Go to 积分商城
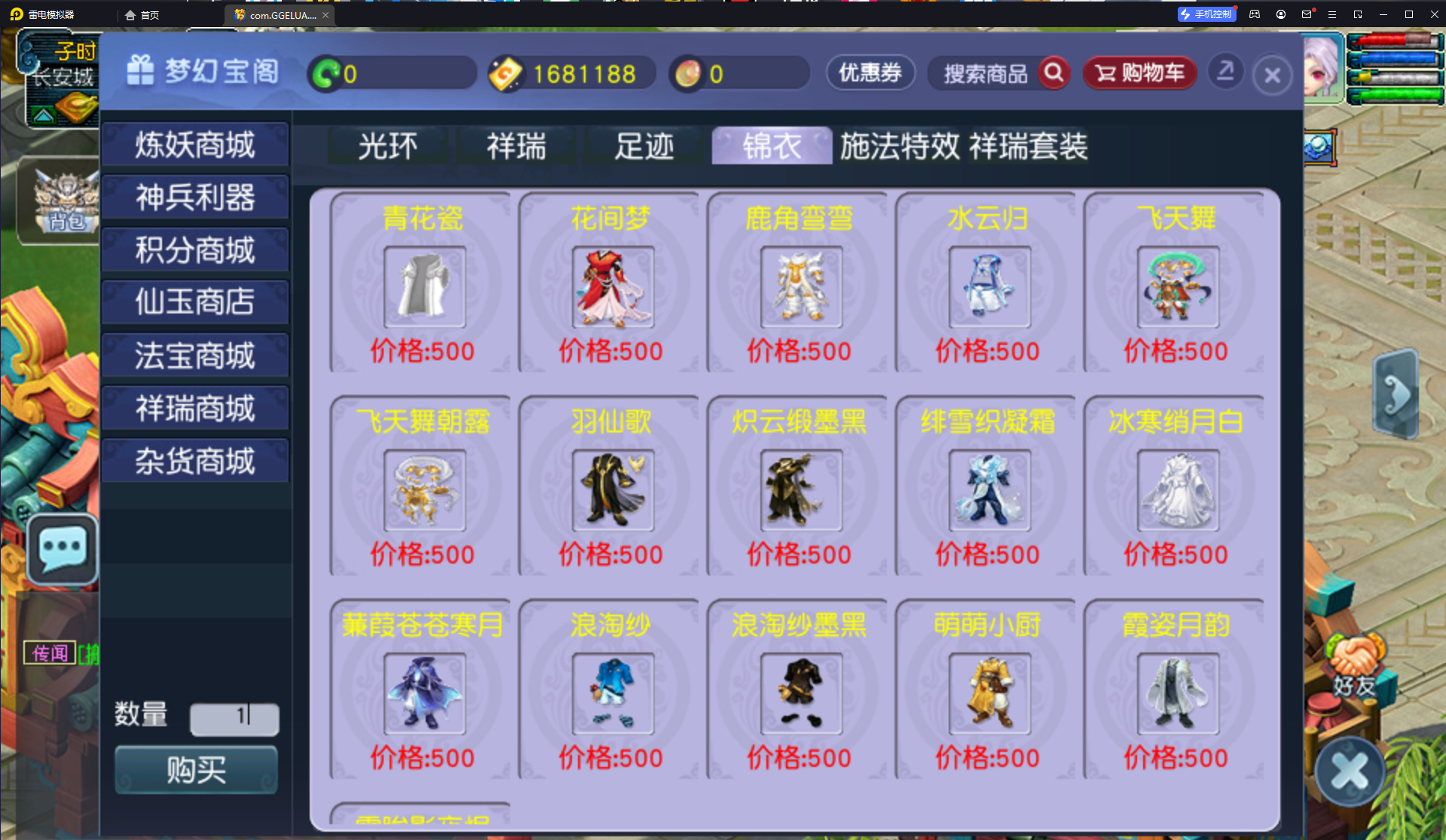Viewport: 1446px width, 840px height. 195,250
